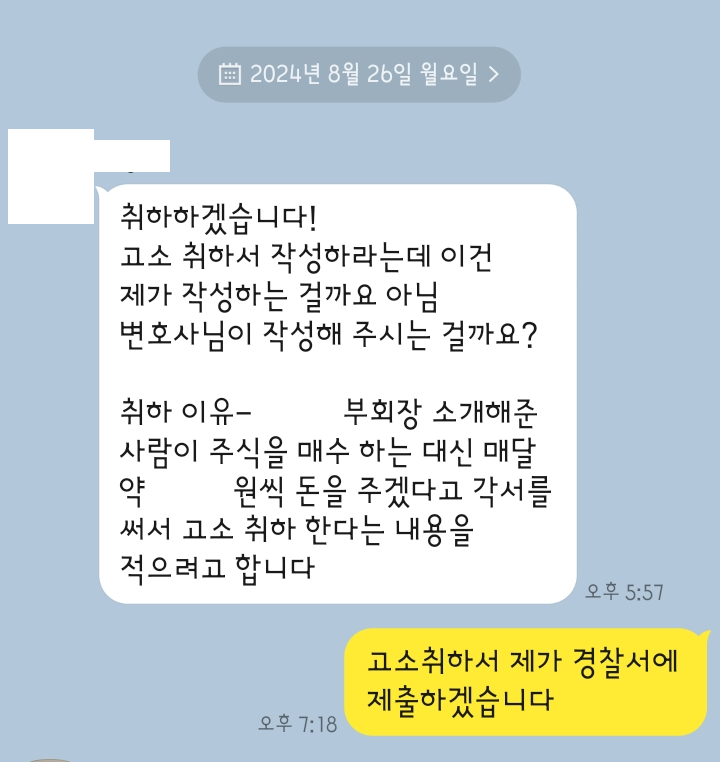The image size is (720, 762).
Task: Open the 2024년 8월 26일 date chip
Action: pos(359,74)
